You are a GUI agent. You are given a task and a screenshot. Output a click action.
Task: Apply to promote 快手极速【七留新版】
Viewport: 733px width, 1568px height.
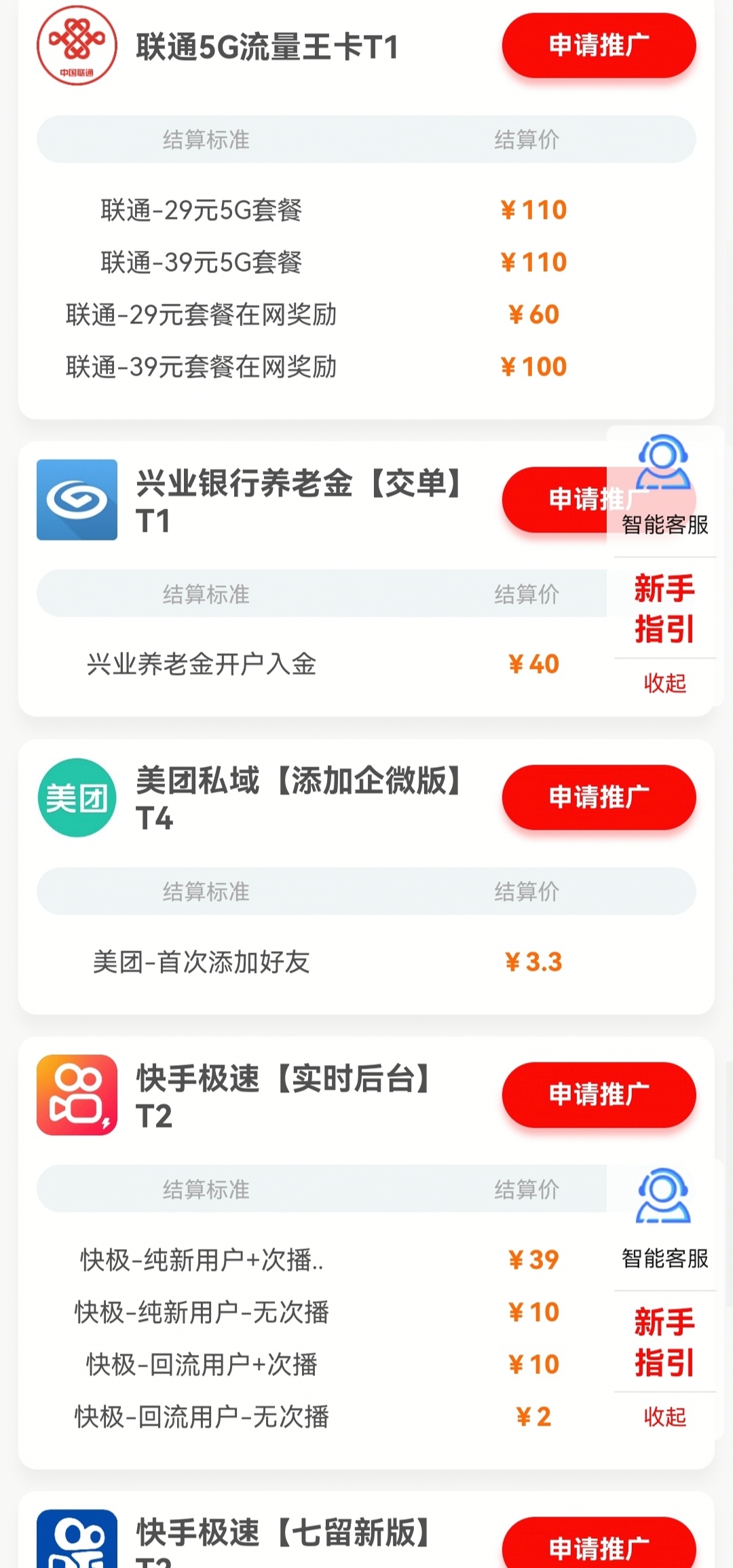click(599, 1544)
